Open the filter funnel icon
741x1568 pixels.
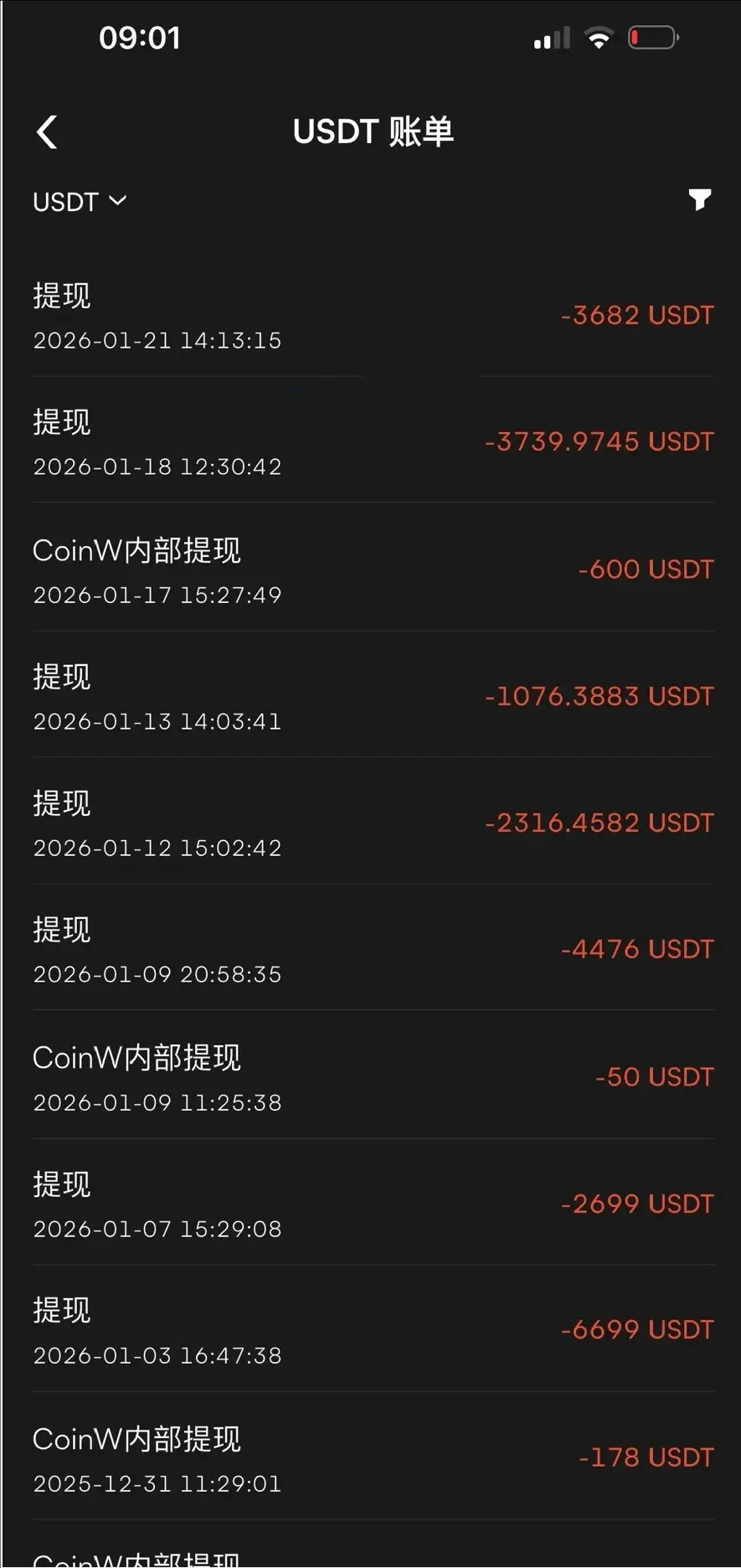tap(699, 199)
